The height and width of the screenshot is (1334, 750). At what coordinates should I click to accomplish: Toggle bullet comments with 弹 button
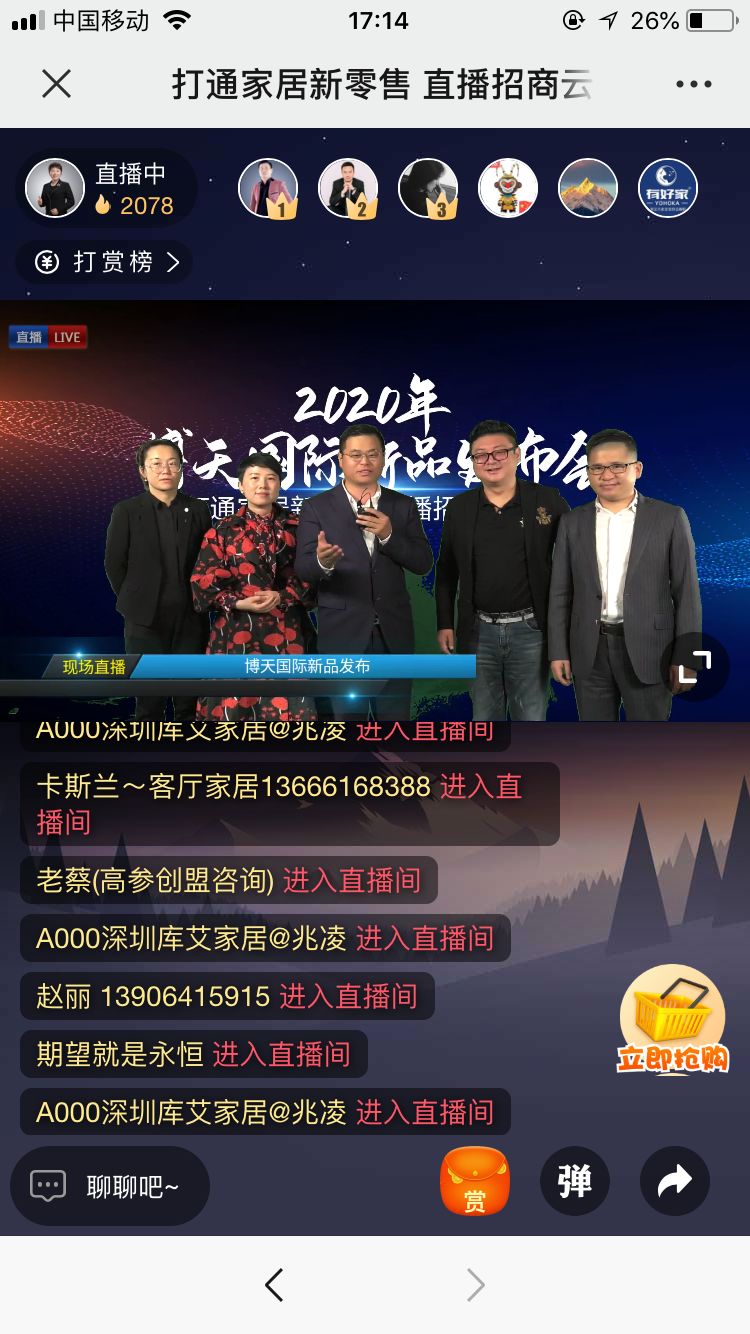pyautogui.click(x=575, y=1182)
